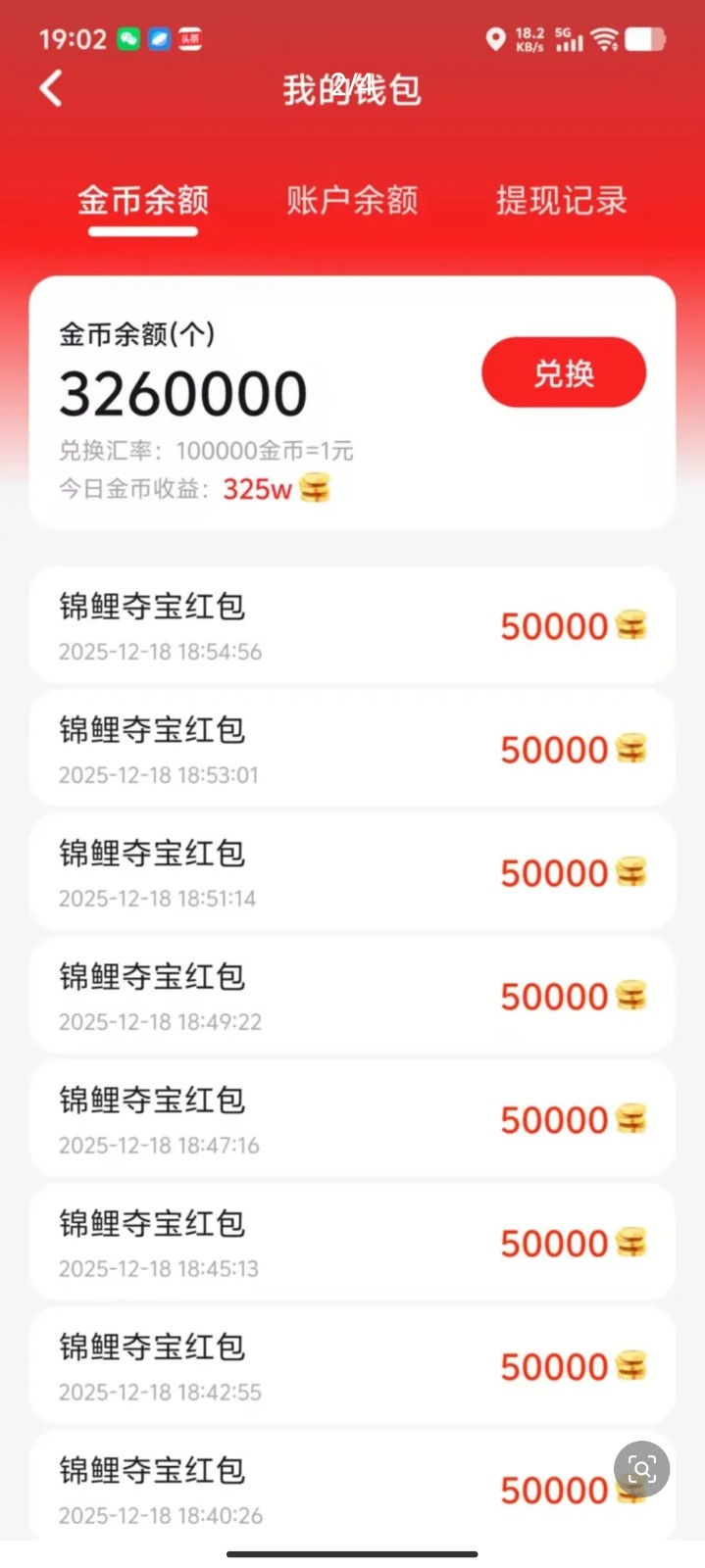Open the image search scan icon
The image size is (705, 1568).
point(641,1468)
